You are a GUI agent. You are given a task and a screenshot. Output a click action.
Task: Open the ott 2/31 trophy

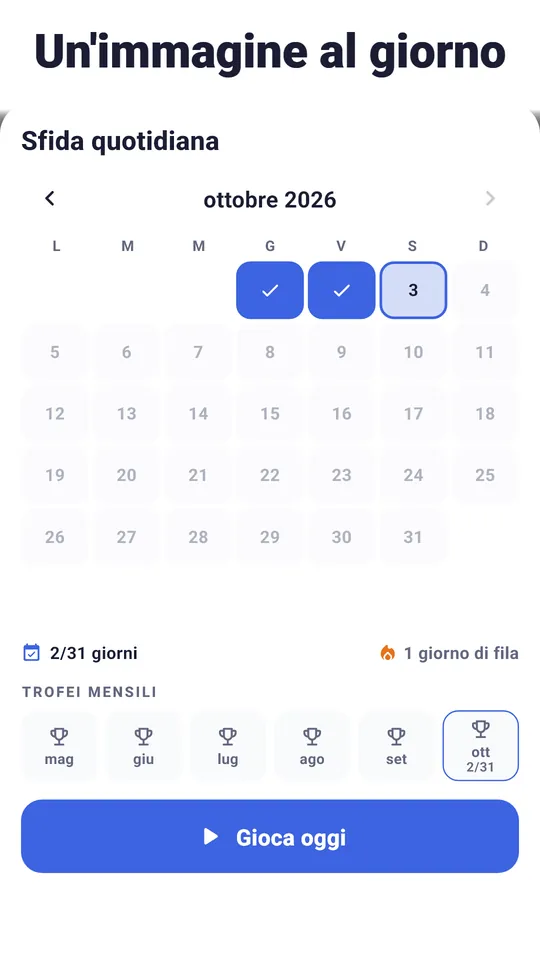coord(481,746)
